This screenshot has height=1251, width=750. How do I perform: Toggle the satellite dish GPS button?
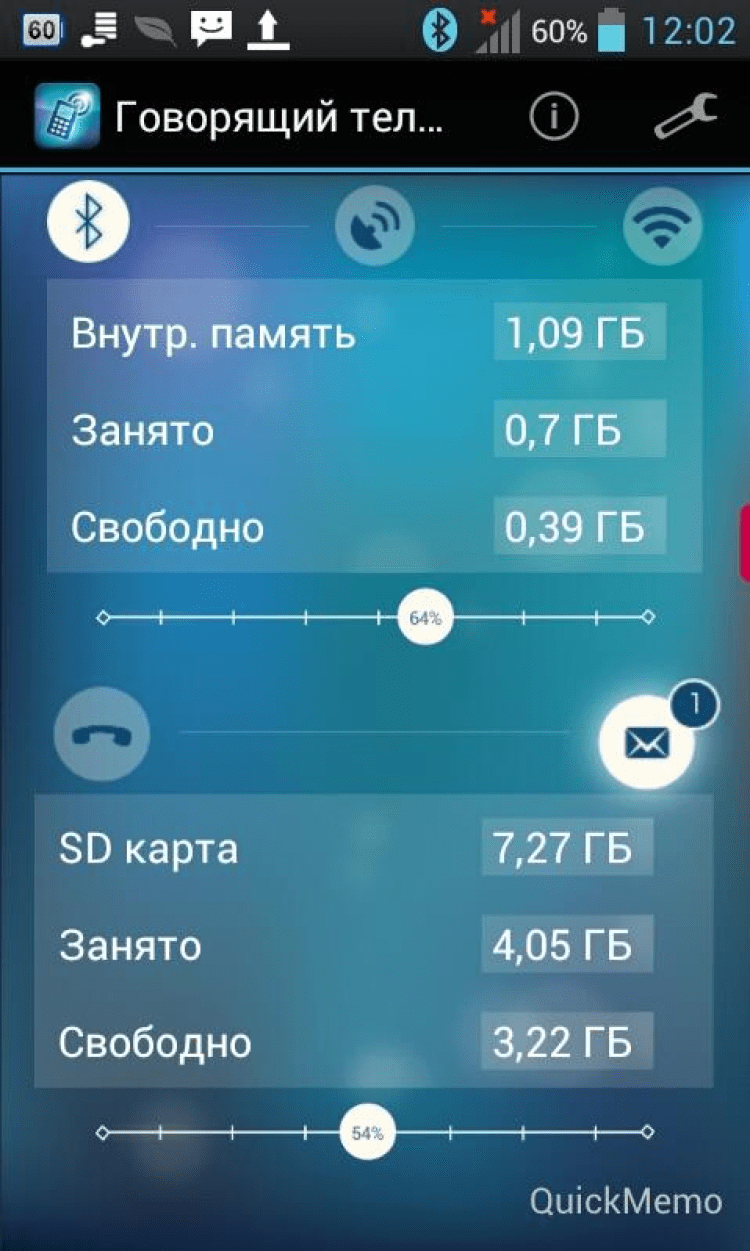pyautogui.click(x=375, y=226)
